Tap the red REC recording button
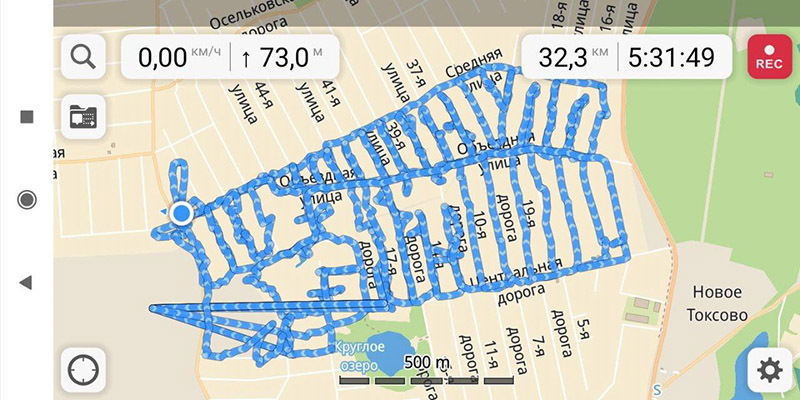This screenshot has width=800, height=400. [768, 57]
